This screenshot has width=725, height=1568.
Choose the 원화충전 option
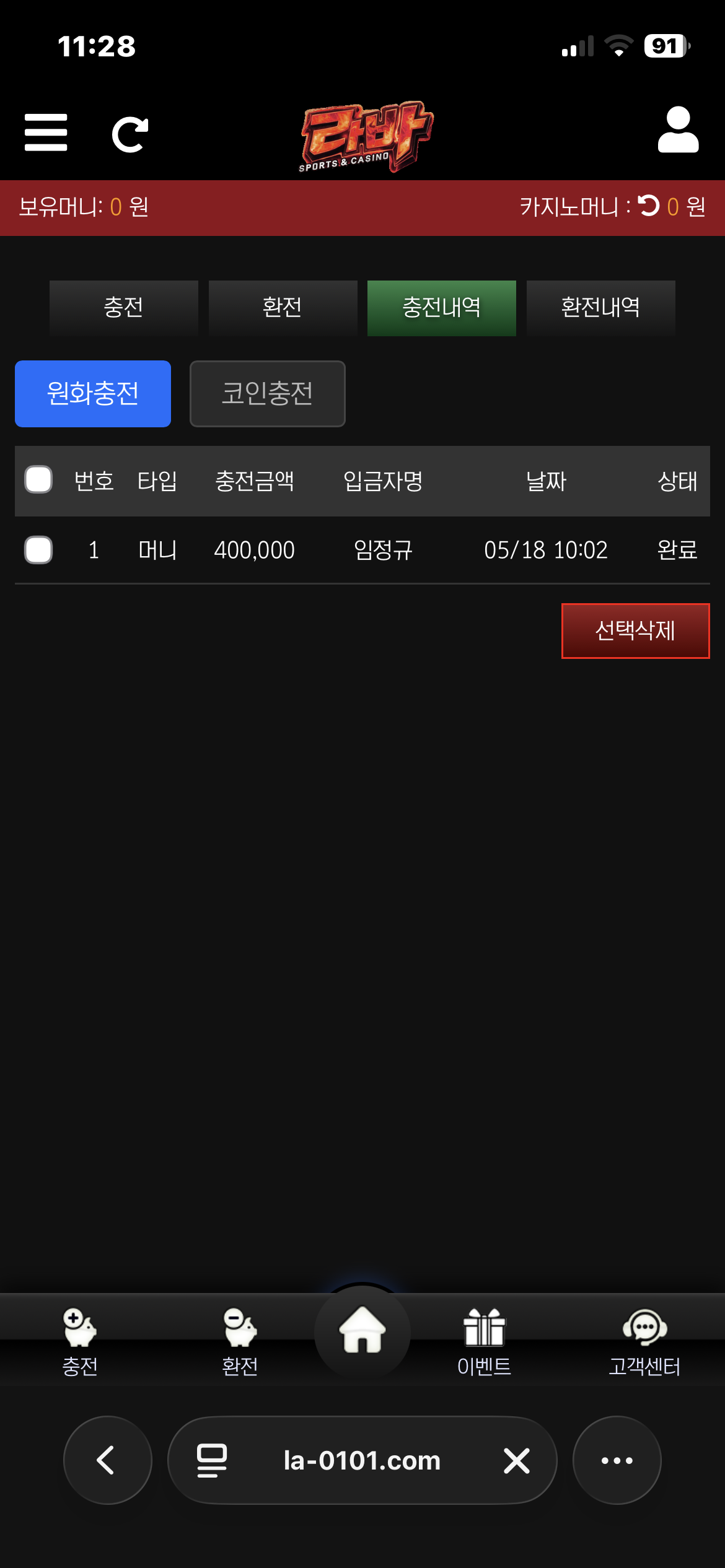point(93,394)
